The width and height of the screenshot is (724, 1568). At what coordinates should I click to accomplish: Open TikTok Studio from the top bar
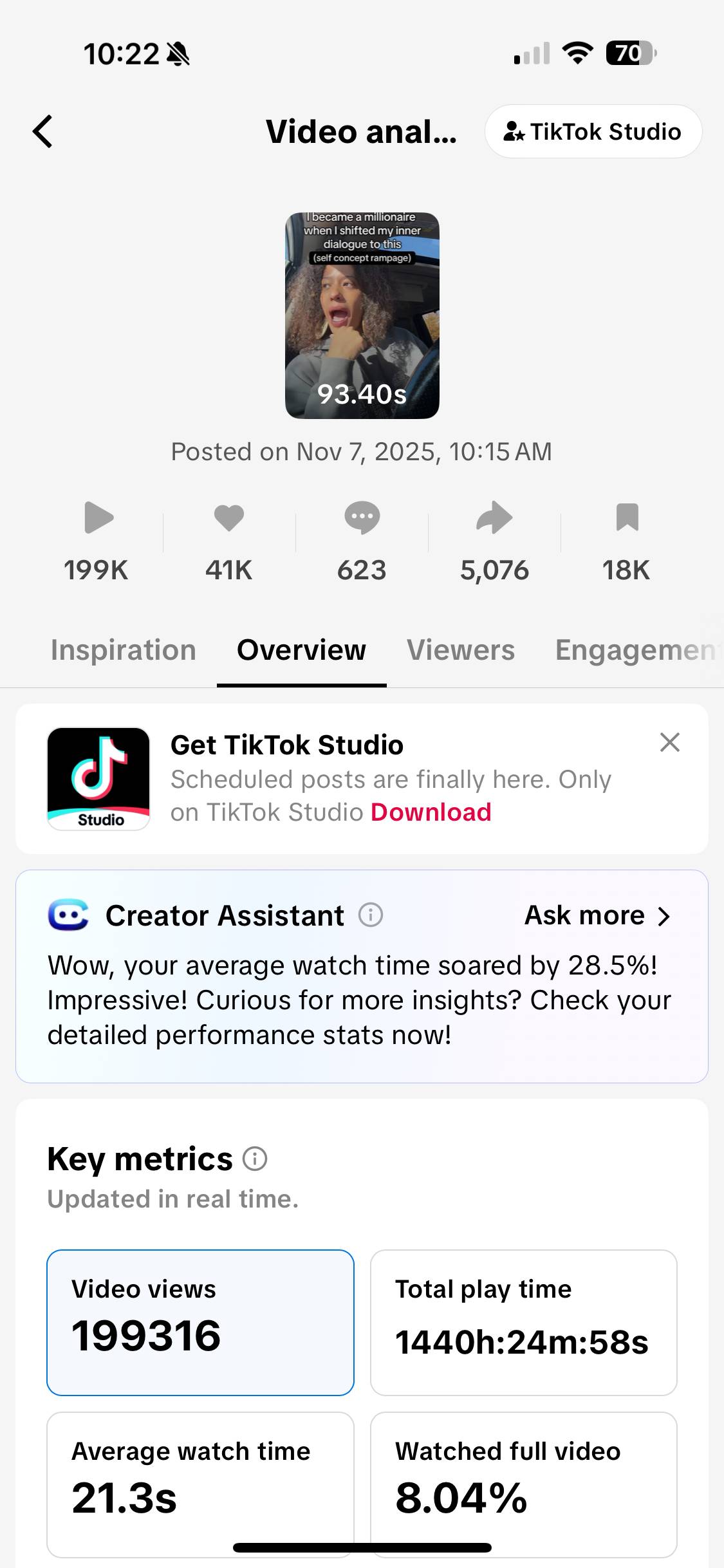coord(593,132)
